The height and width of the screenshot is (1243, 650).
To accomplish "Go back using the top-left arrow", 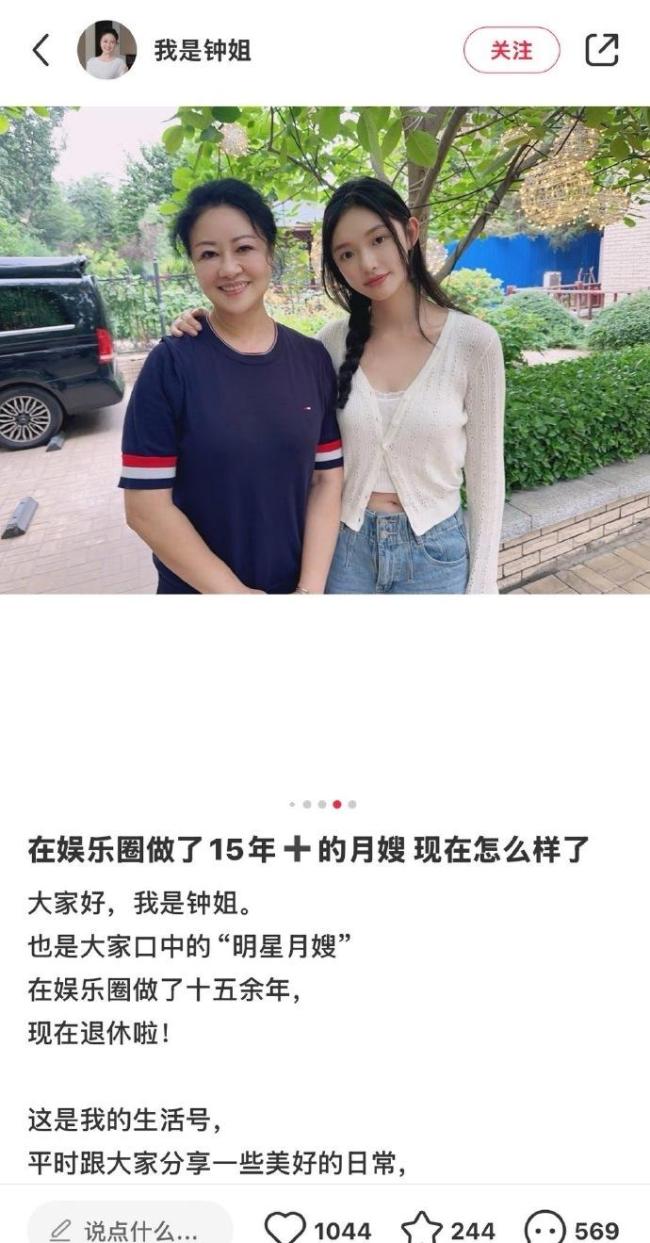I will pos(41,50).
